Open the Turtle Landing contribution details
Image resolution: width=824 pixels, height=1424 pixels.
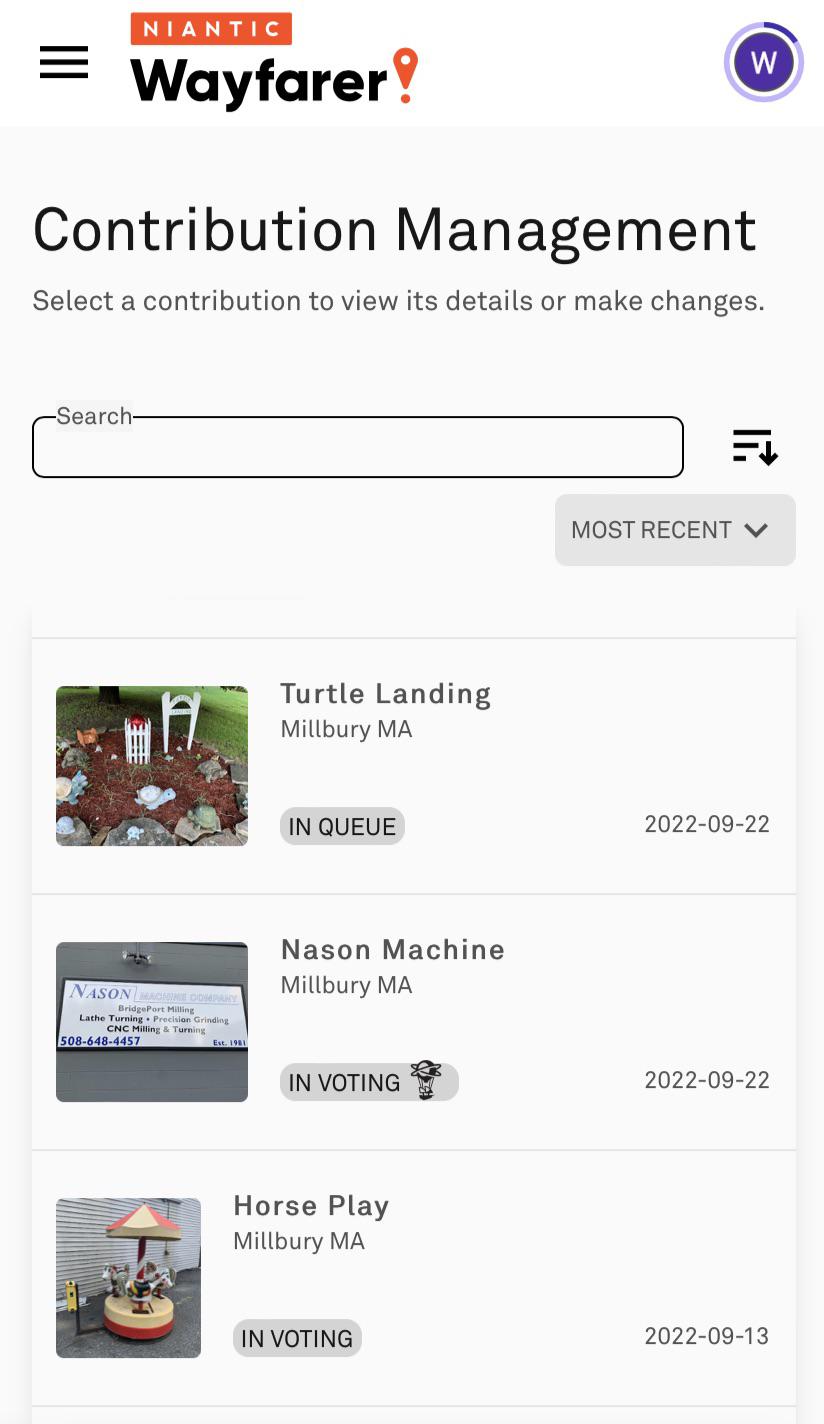pos(385,693)
